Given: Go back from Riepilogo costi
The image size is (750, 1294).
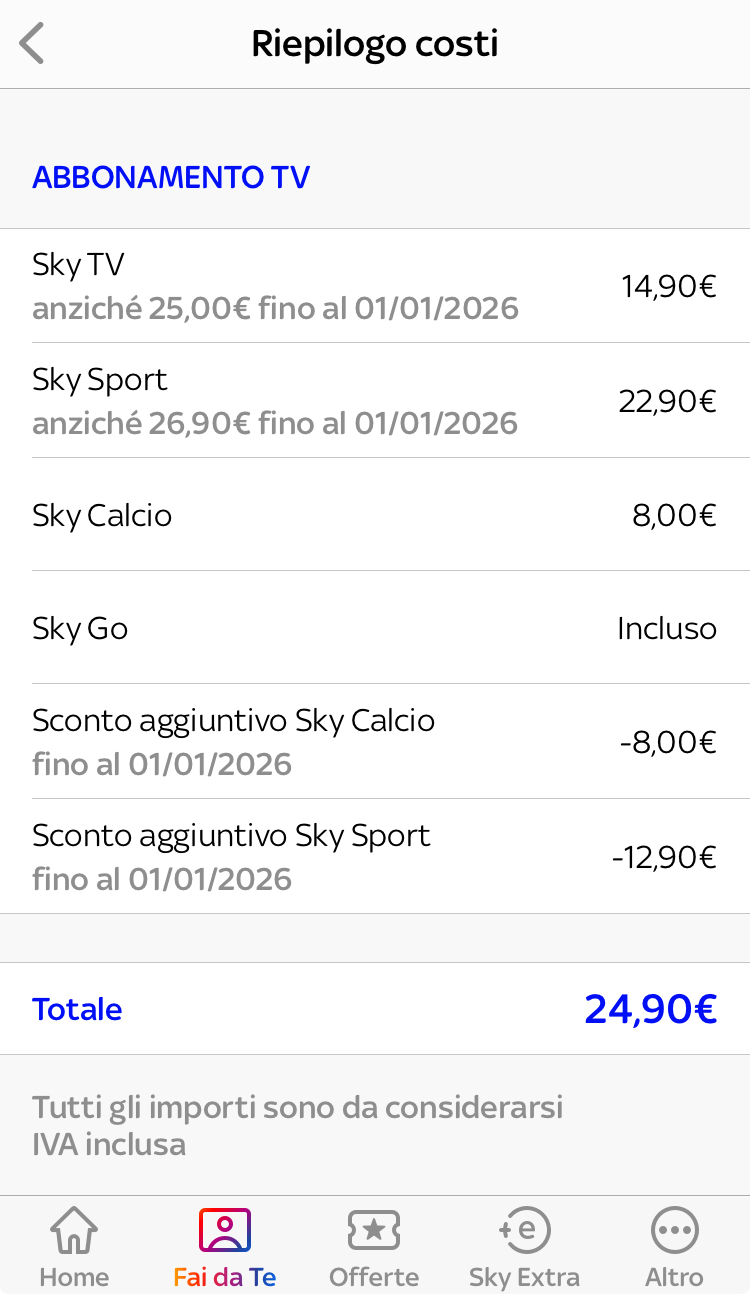Looking at the screenshot, I should [x=32, y=44].
